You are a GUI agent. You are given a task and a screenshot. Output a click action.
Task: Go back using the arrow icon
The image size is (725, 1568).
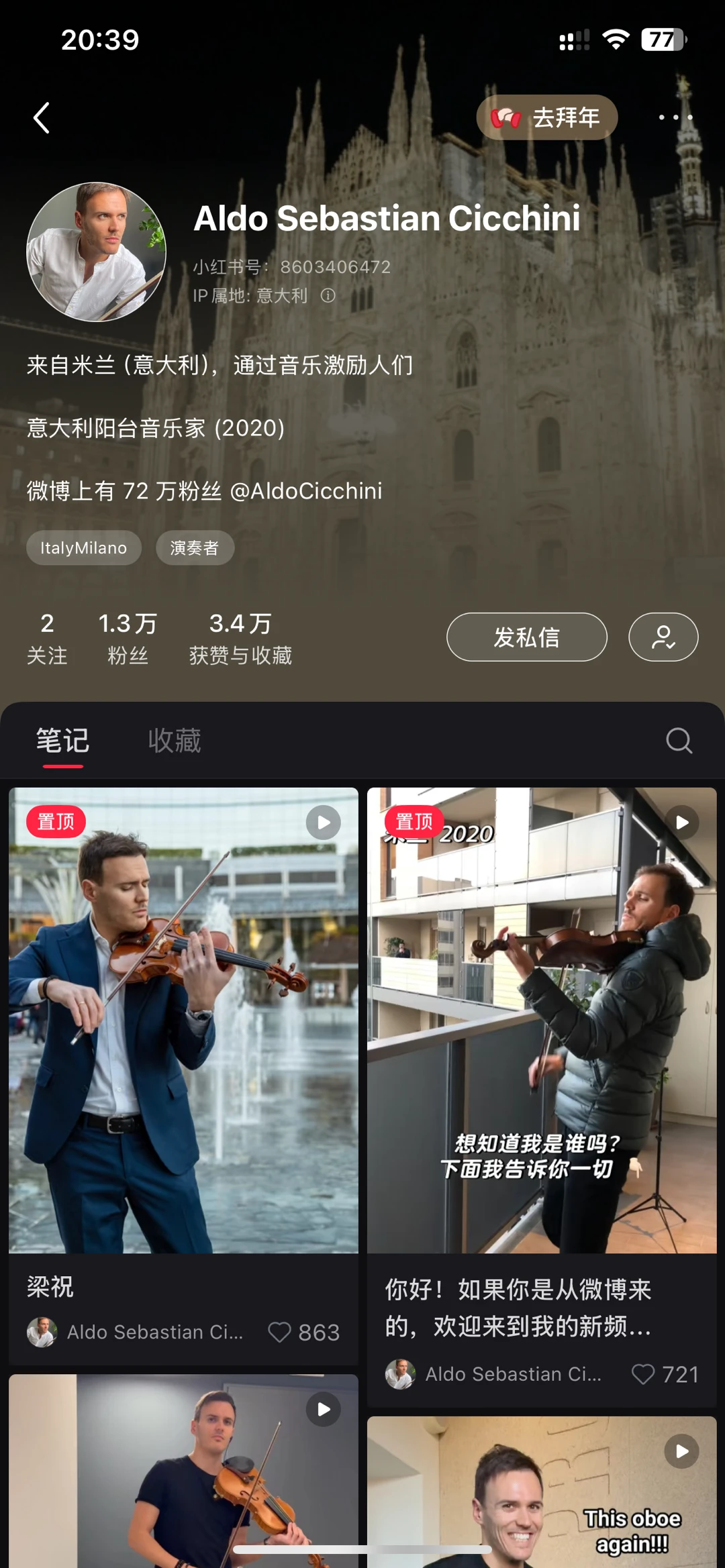click(x=42, y=118)
